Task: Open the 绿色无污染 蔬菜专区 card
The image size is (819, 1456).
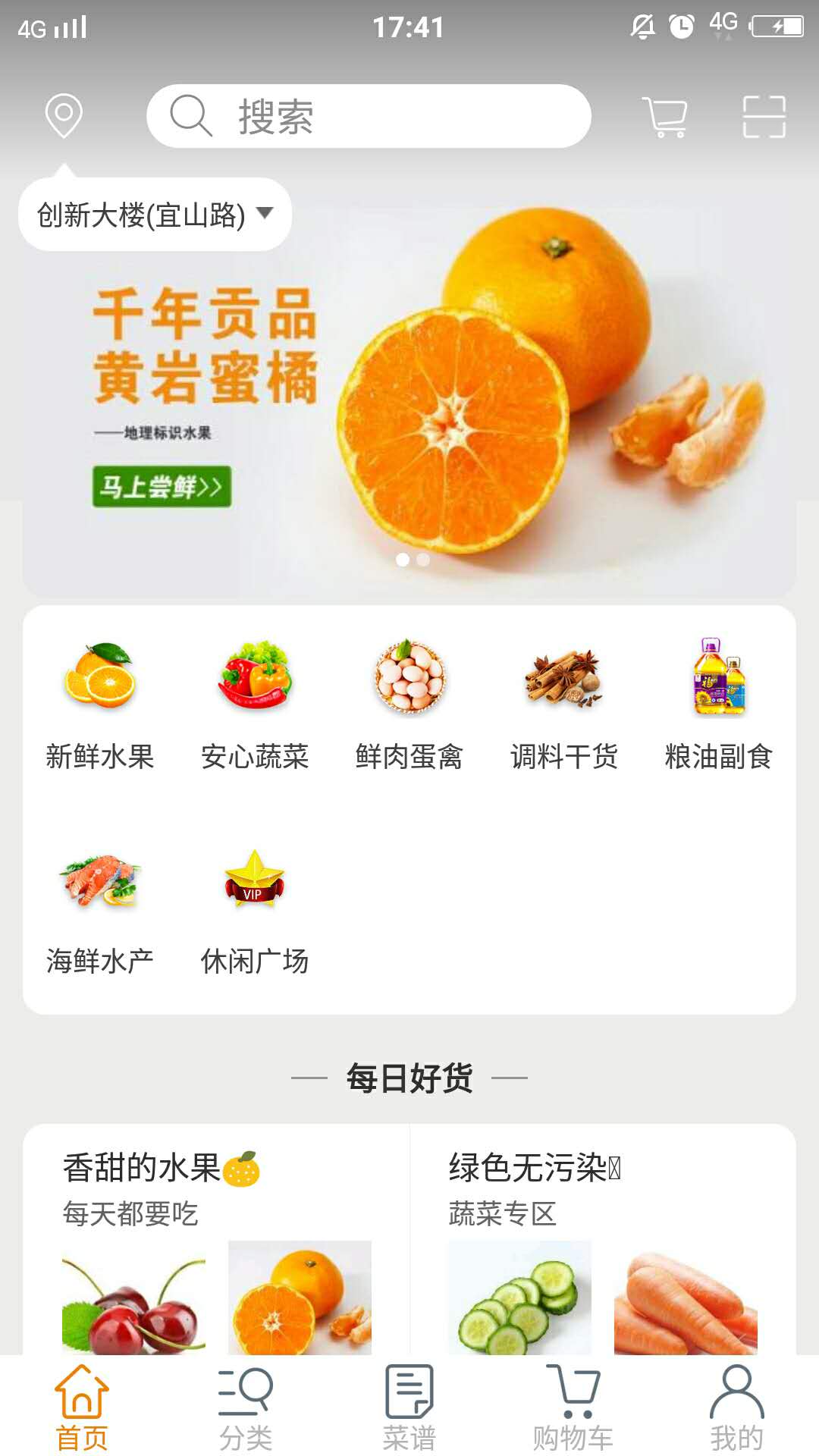Action: click(x=602, y=1236)
